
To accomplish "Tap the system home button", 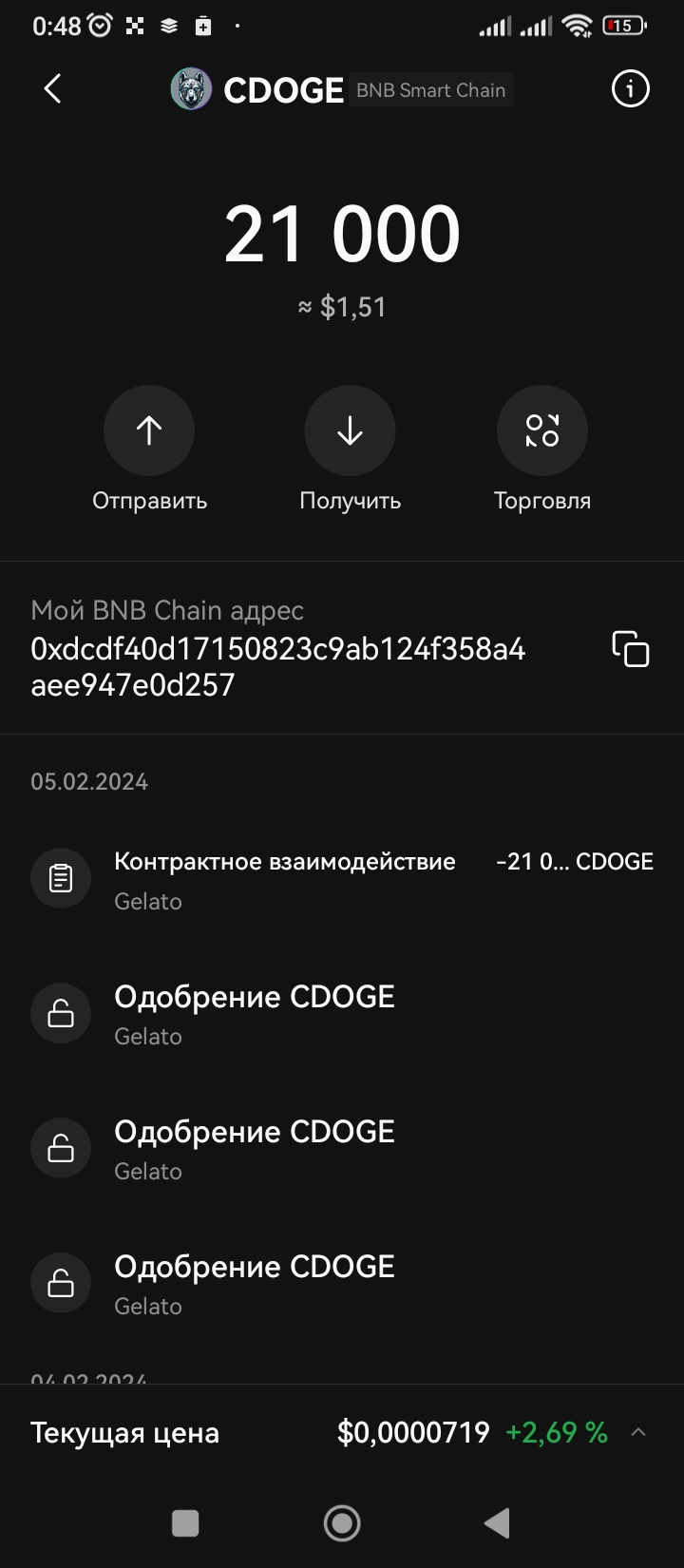I will point(342,1523).
